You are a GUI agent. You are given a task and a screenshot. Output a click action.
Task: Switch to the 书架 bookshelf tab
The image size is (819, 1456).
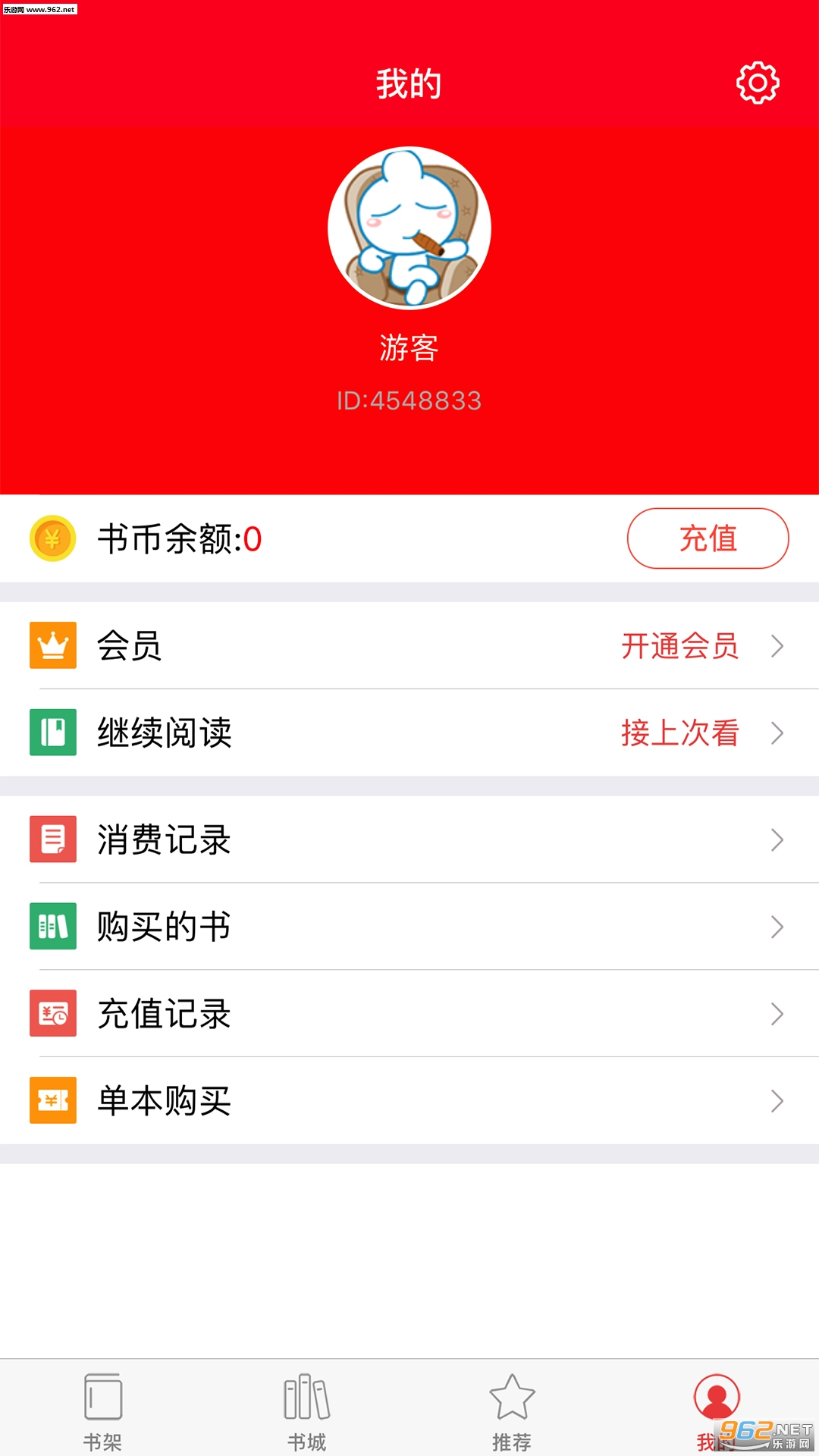point(102,1409)
